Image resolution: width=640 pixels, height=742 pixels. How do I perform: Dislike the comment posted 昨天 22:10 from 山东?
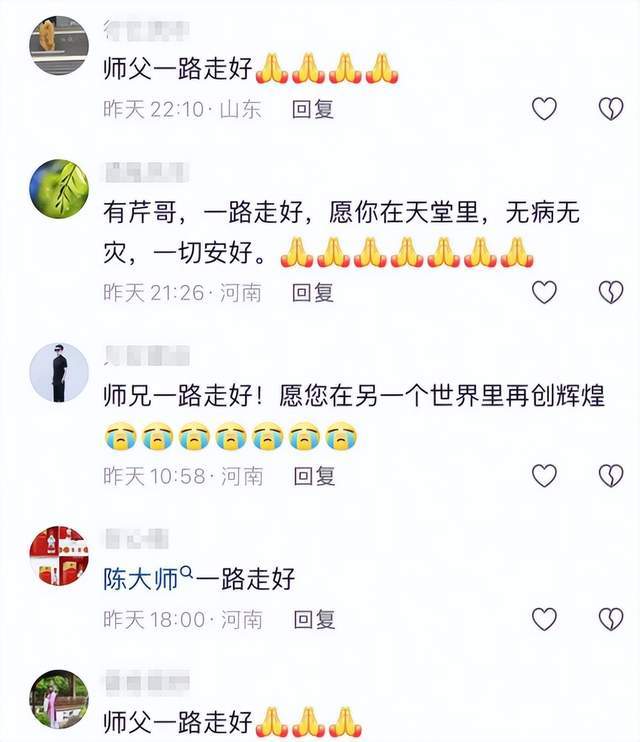tap(610, 109)
